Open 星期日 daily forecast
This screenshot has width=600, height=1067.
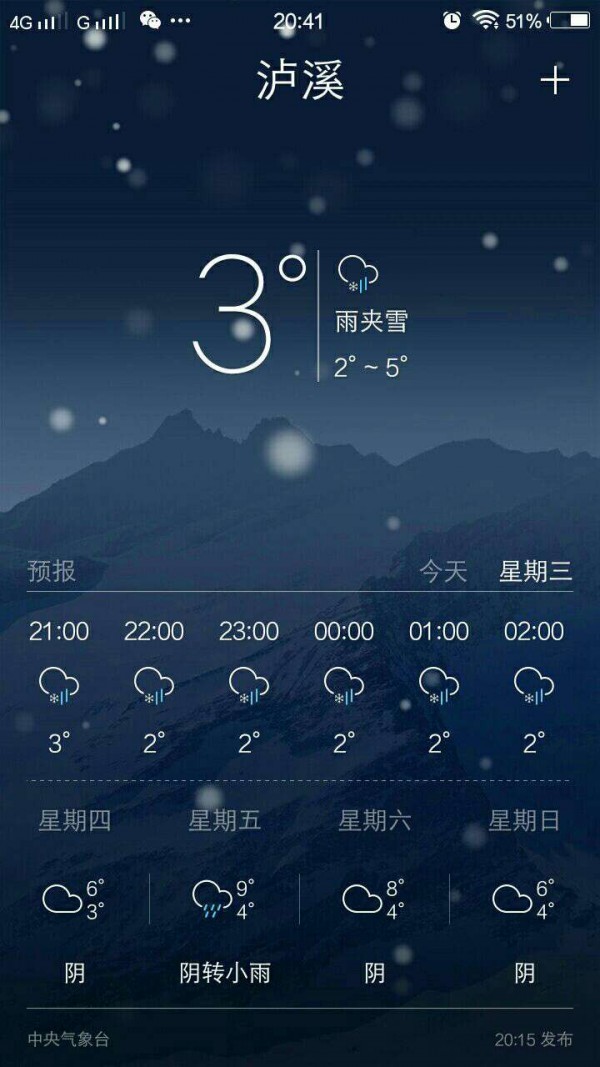coord(524,897)
